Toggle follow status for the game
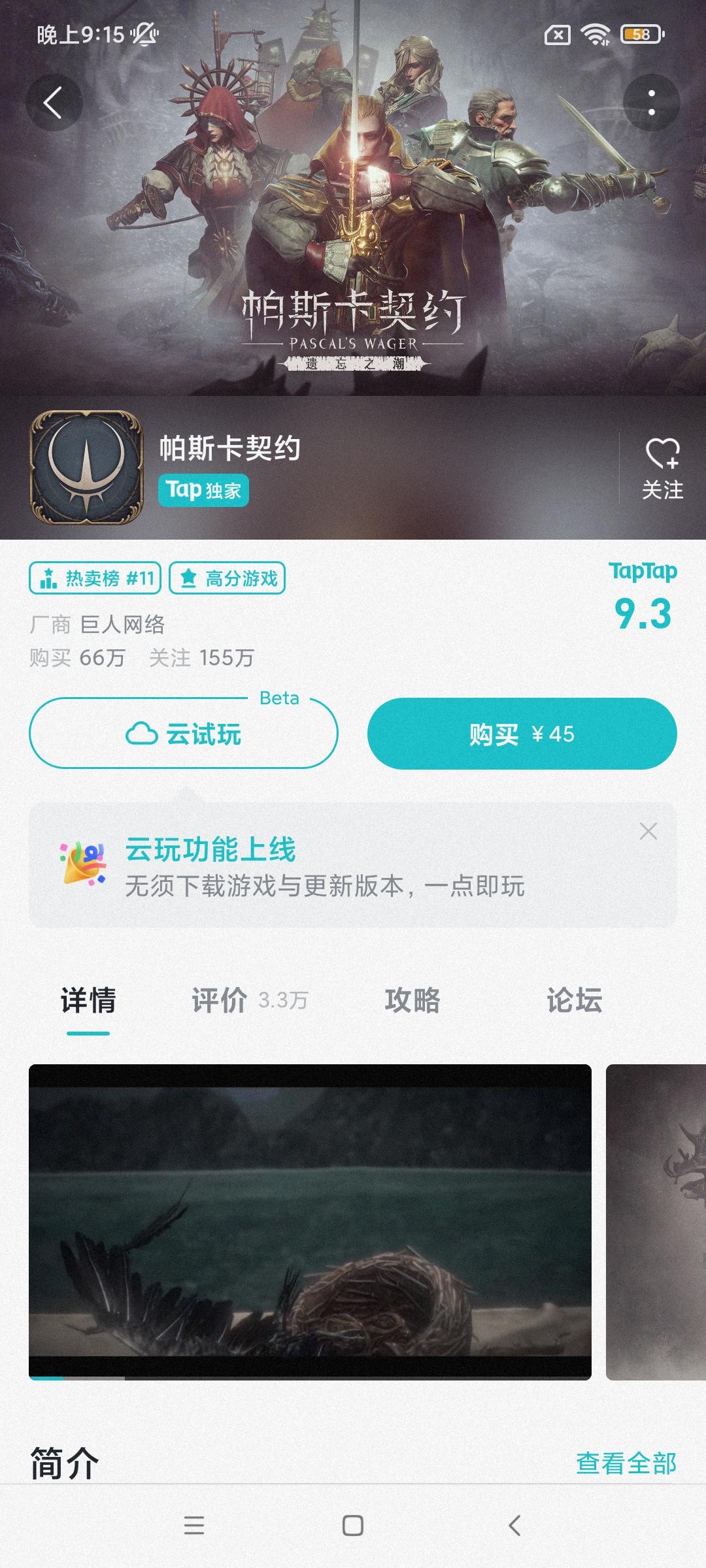Viewport: 706px width, 1568px height. coord(663,470)
